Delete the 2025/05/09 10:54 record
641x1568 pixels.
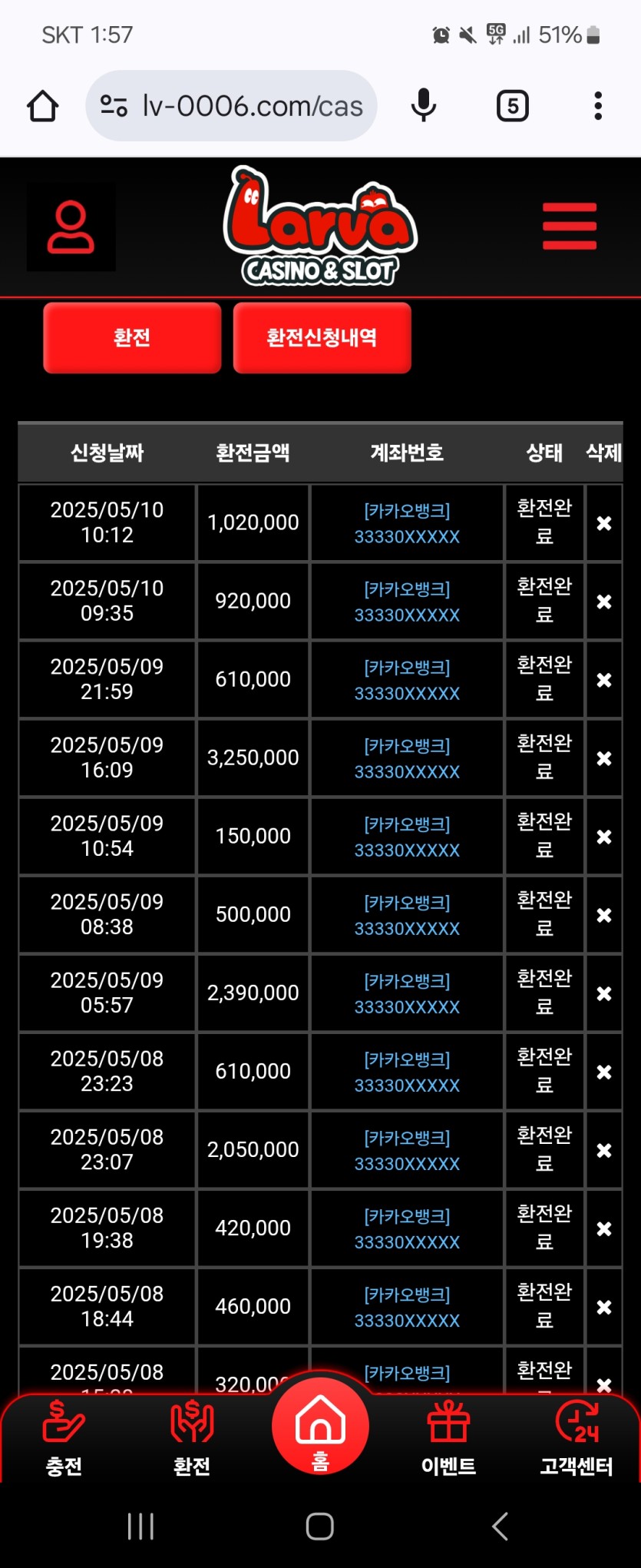coord(604,837)
